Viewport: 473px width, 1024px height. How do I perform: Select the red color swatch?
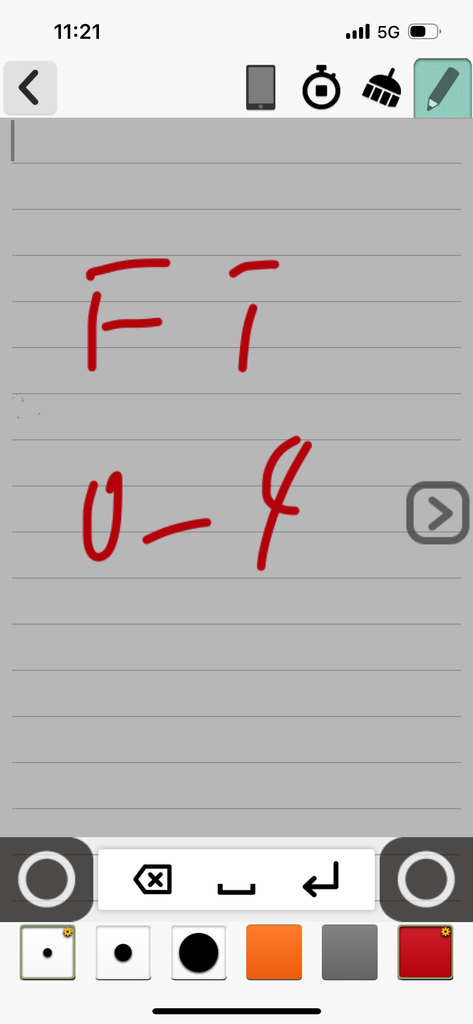click(x=425, y=952)
